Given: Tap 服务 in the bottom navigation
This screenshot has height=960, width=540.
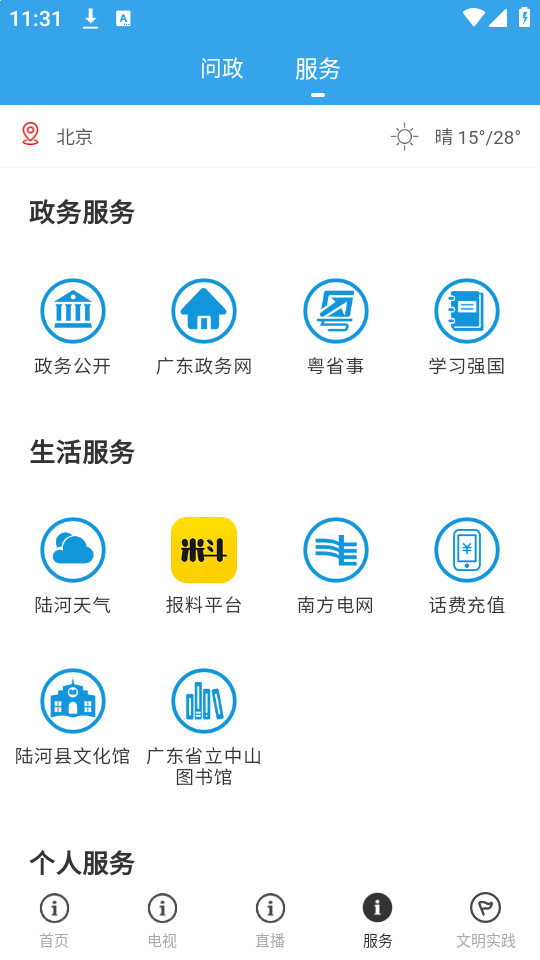Looking at the screenshot, I should click(x=378, y=921).
